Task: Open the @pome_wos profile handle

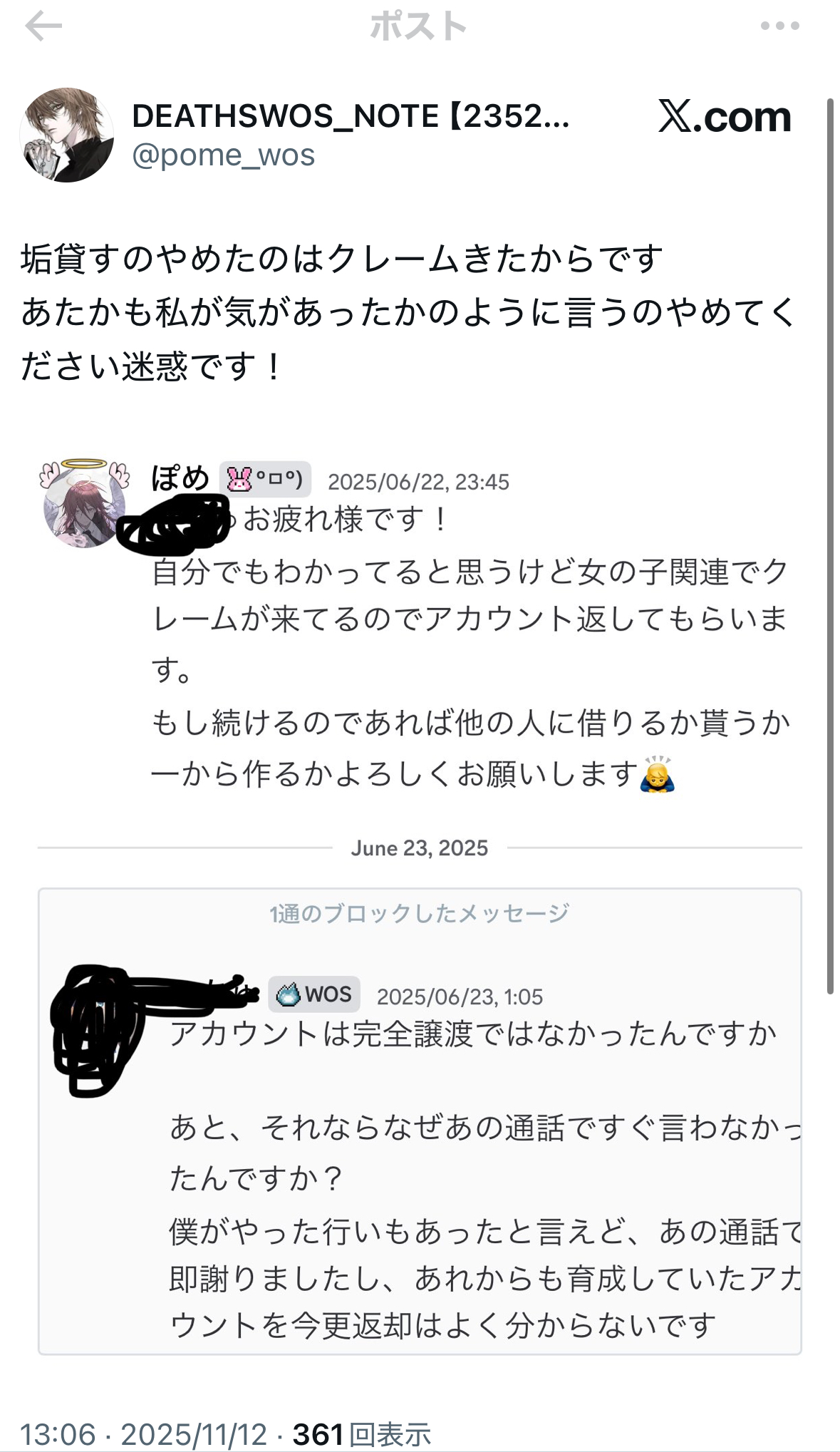Action: click(x=223, y=155)
